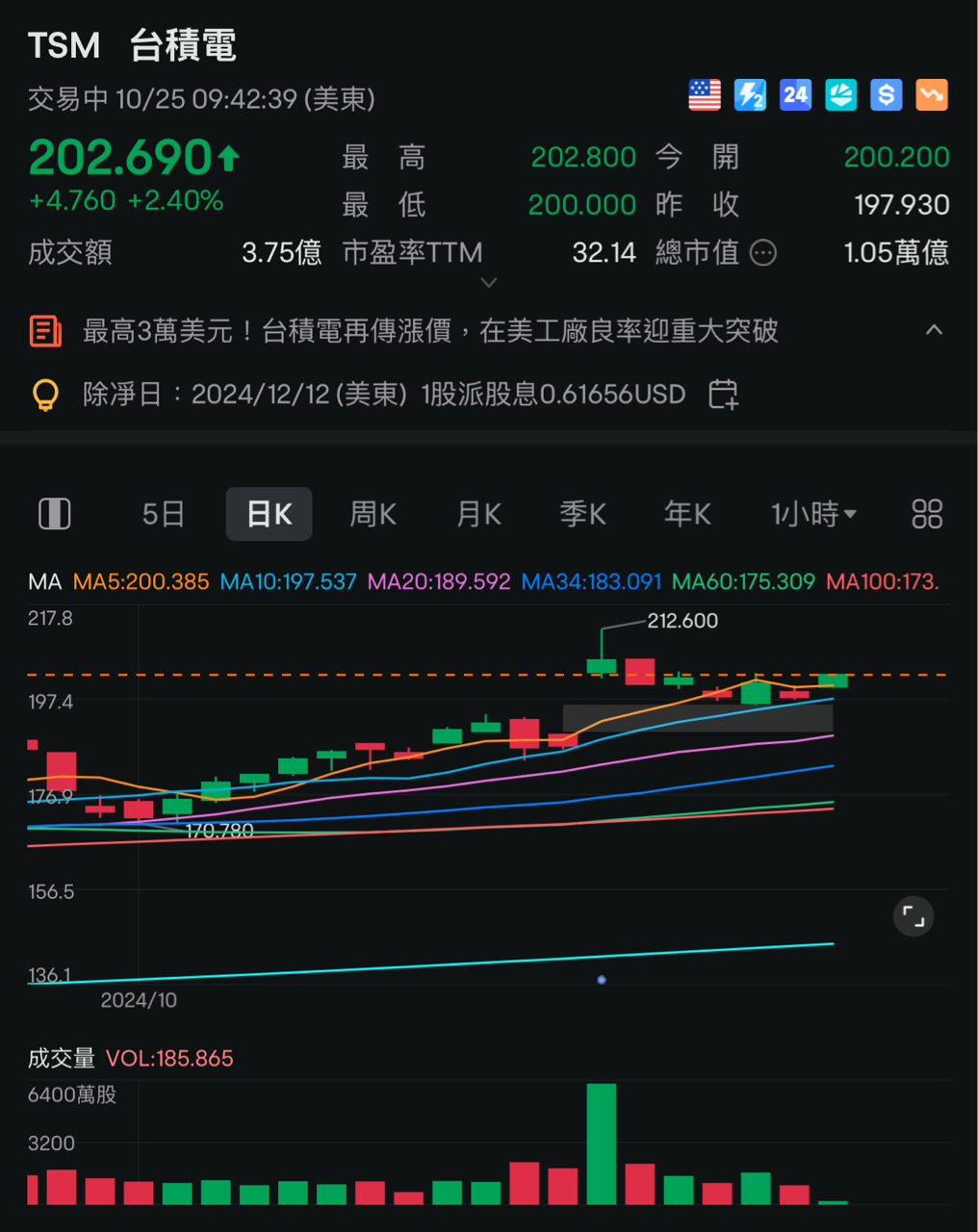Switch to 周K weekly chart
This screenshot has width=978, height=1232.
tap(373, 514)
